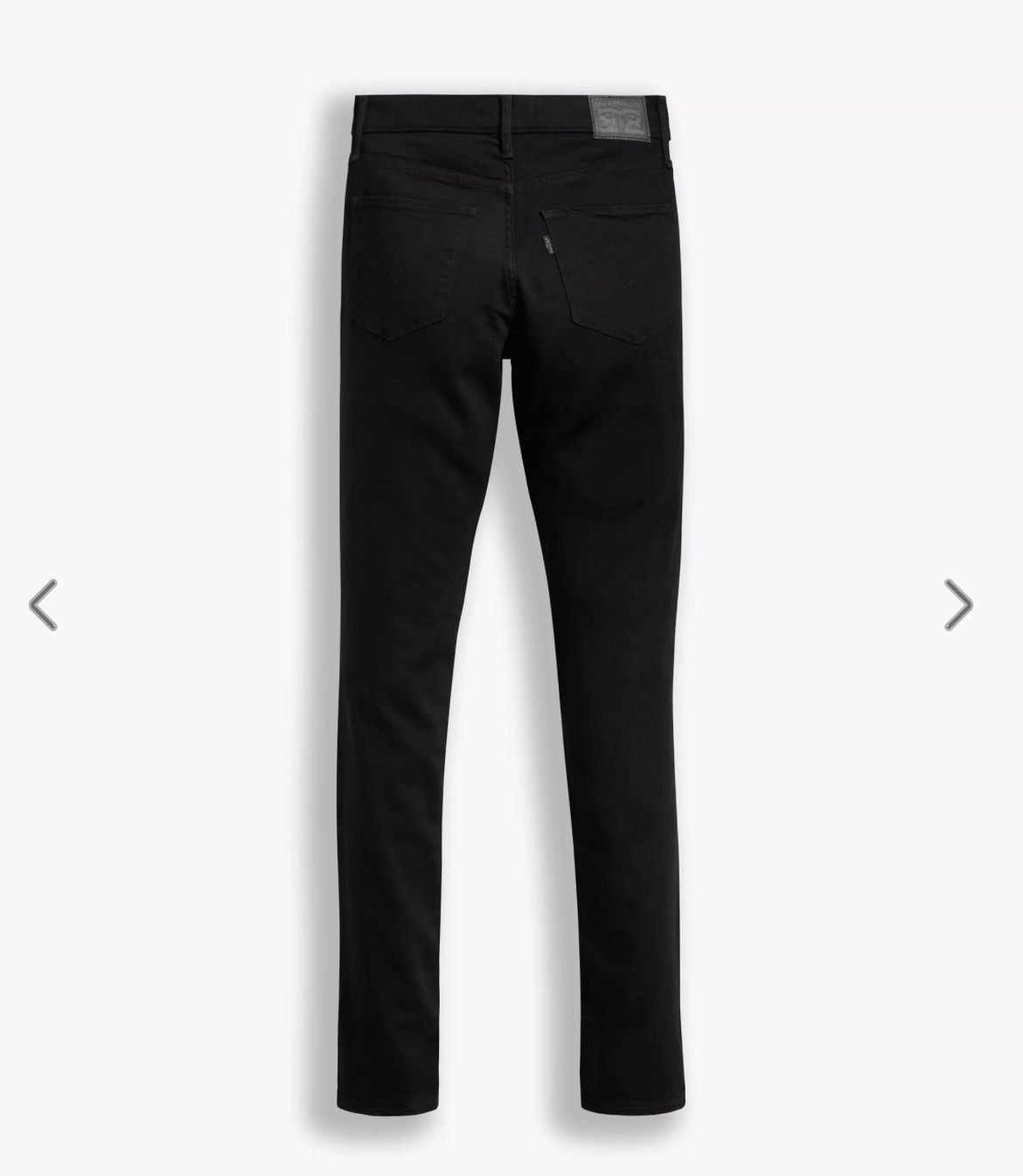
Task: Go to the next product image
Action: coord(958,604)
